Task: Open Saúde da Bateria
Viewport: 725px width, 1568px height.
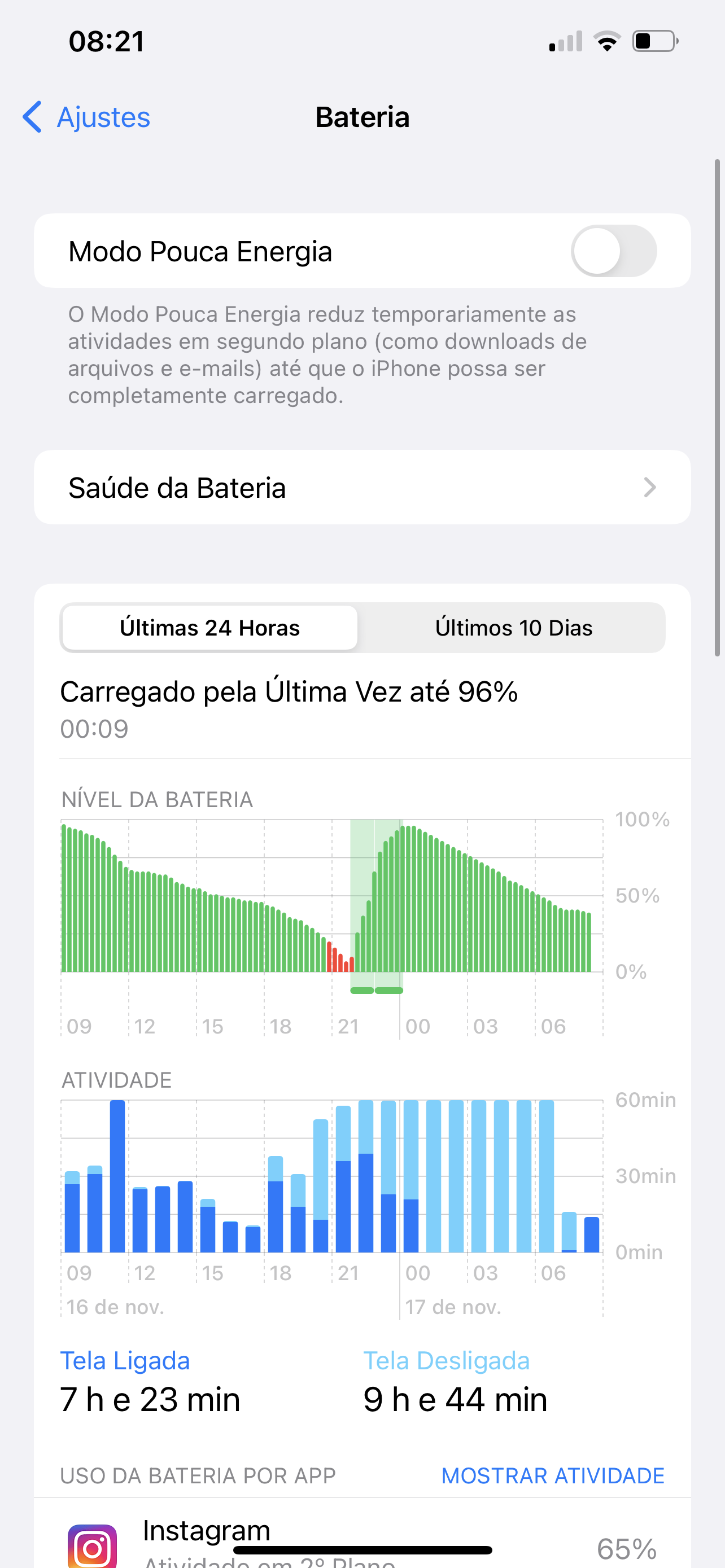Action: (x=362, y=488)
